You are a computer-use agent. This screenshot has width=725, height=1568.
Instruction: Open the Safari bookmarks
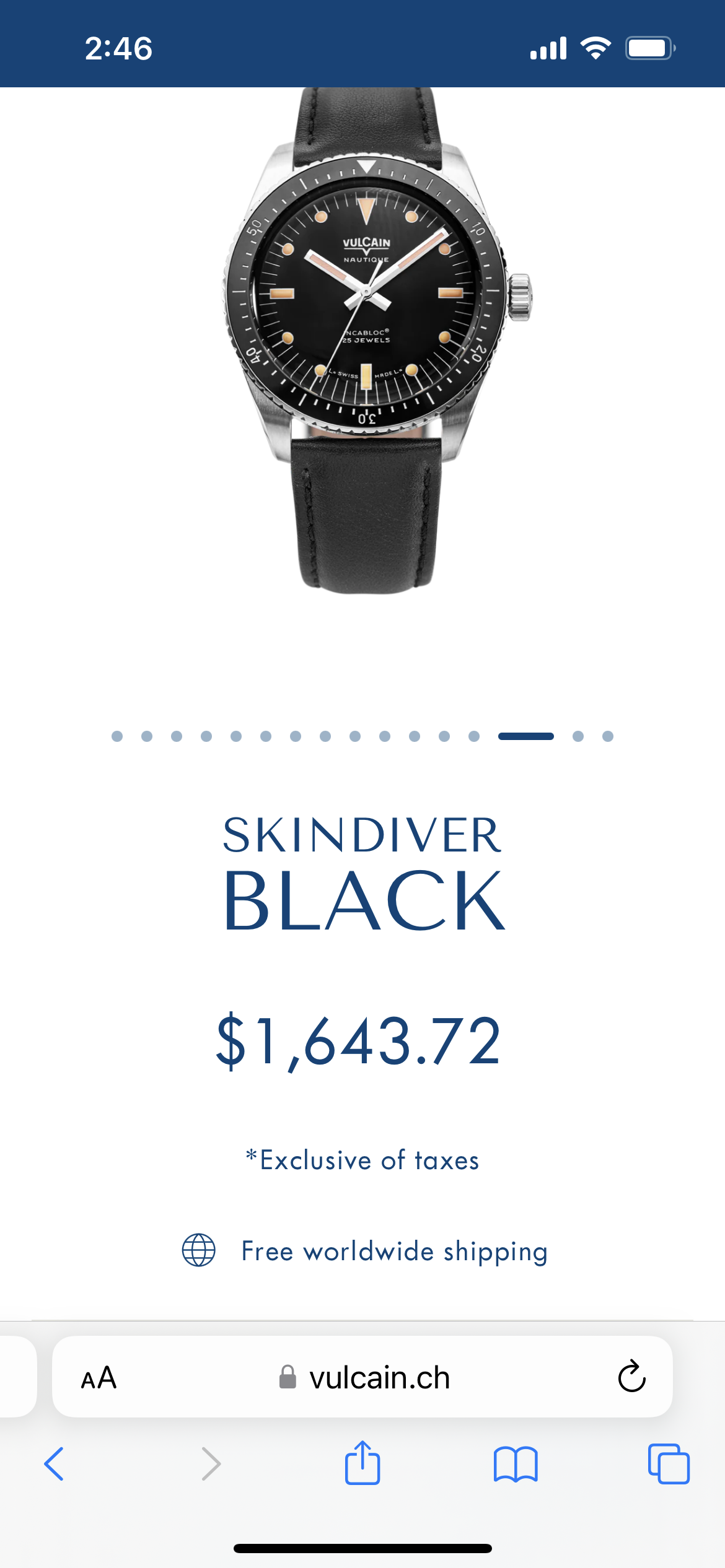tap(516, 1464)
